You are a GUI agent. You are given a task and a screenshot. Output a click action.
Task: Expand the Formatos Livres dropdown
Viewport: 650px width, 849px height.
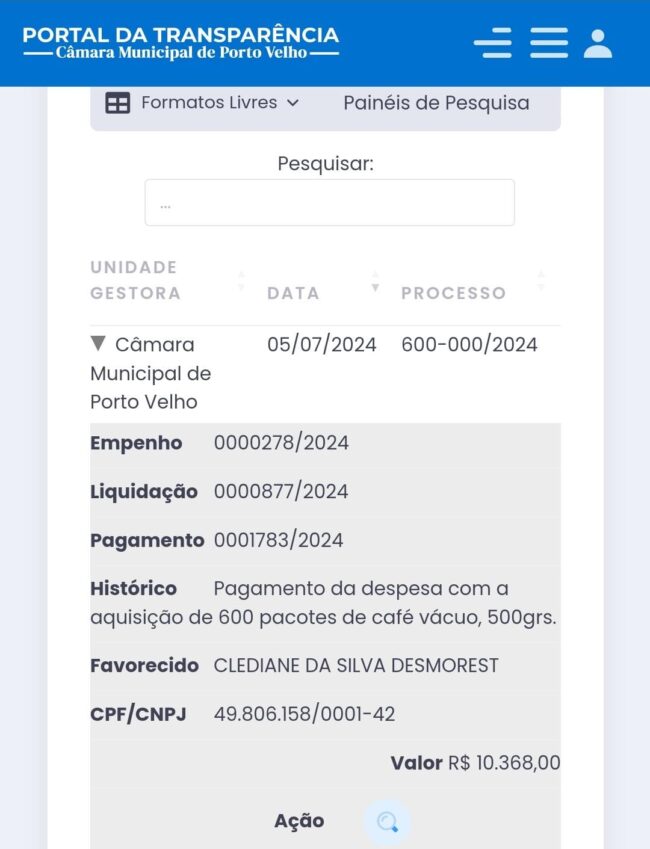[x=203, y=103]
